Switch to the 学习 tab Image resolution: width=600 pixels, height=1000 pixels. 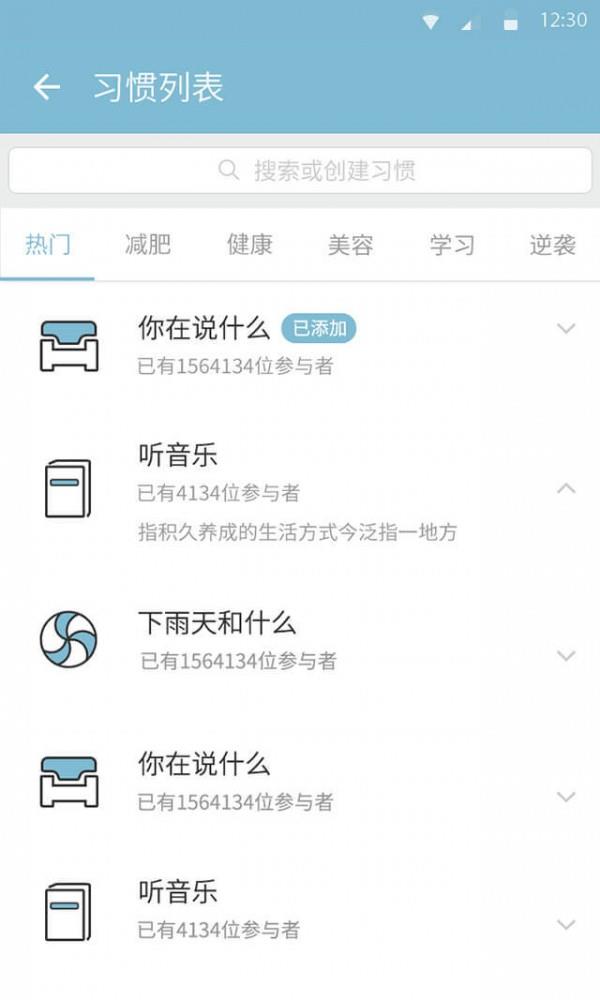click(451, 244)
